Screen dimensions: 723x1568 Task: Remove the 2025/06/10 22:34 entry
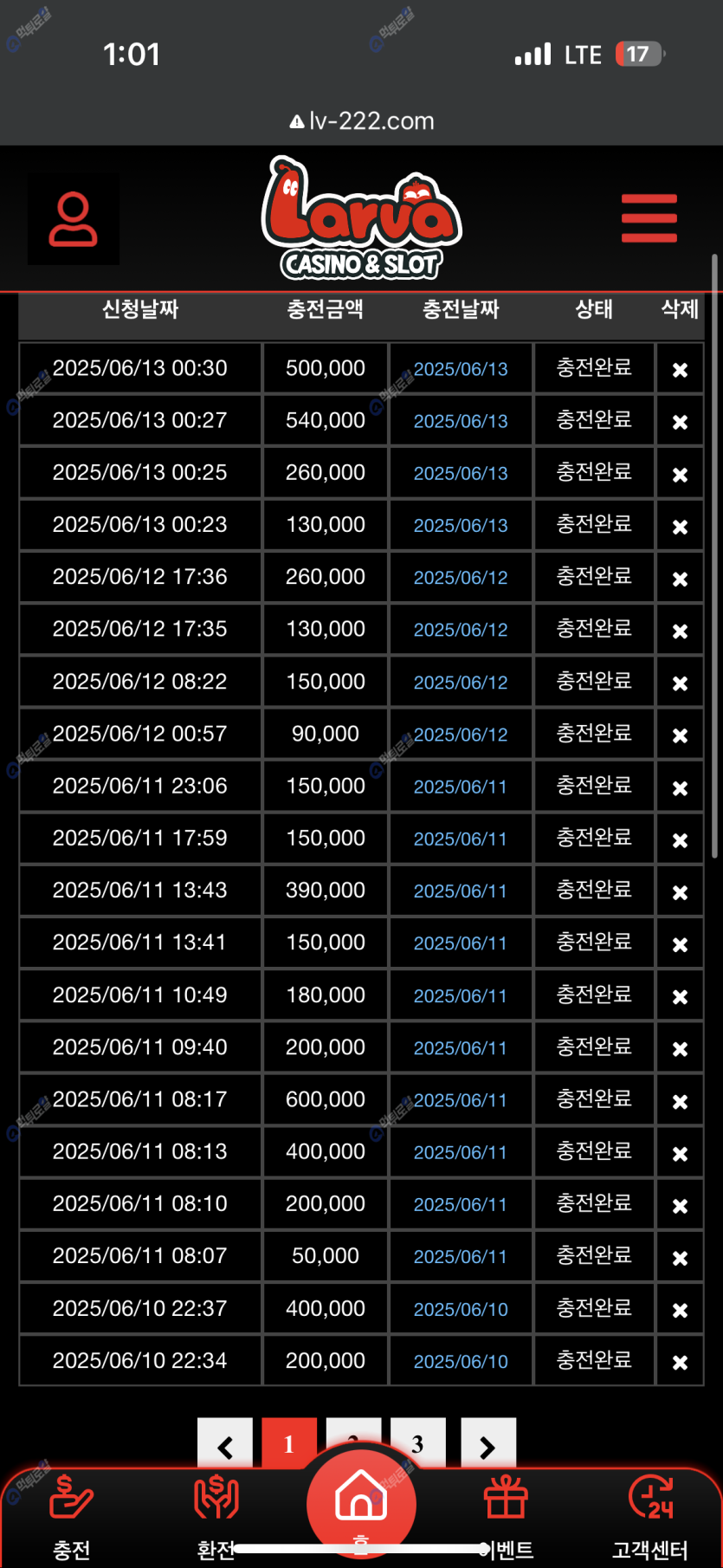680,1362
